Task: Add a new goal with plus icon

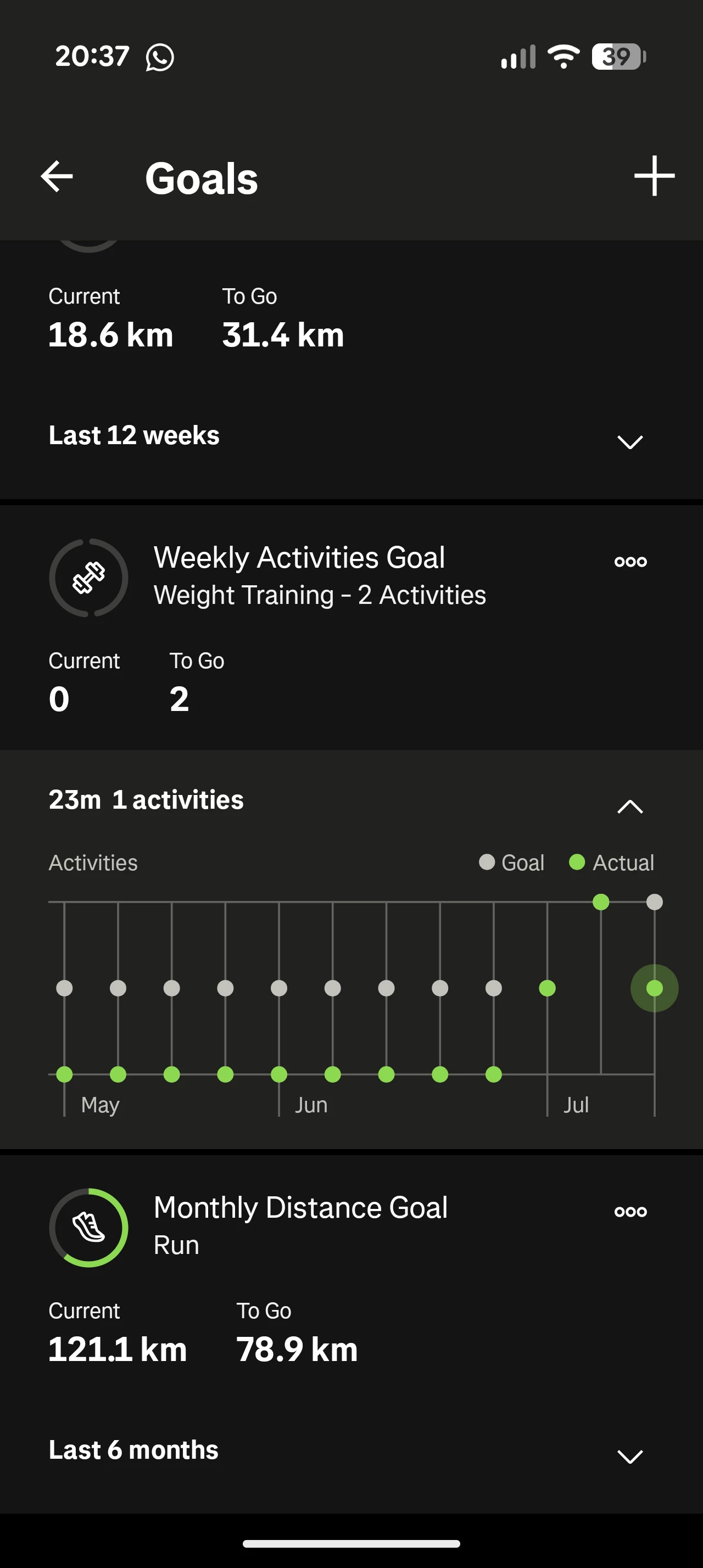Action: click(x=654, y=177)
